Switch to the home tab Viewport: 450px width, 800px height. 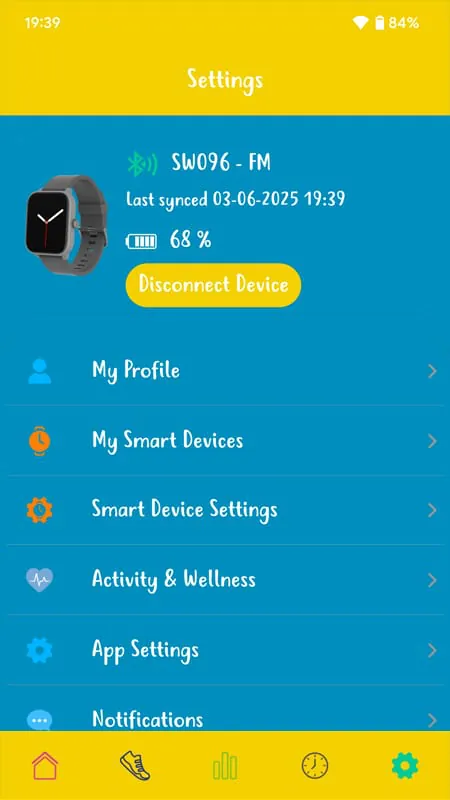click(45, 765)
